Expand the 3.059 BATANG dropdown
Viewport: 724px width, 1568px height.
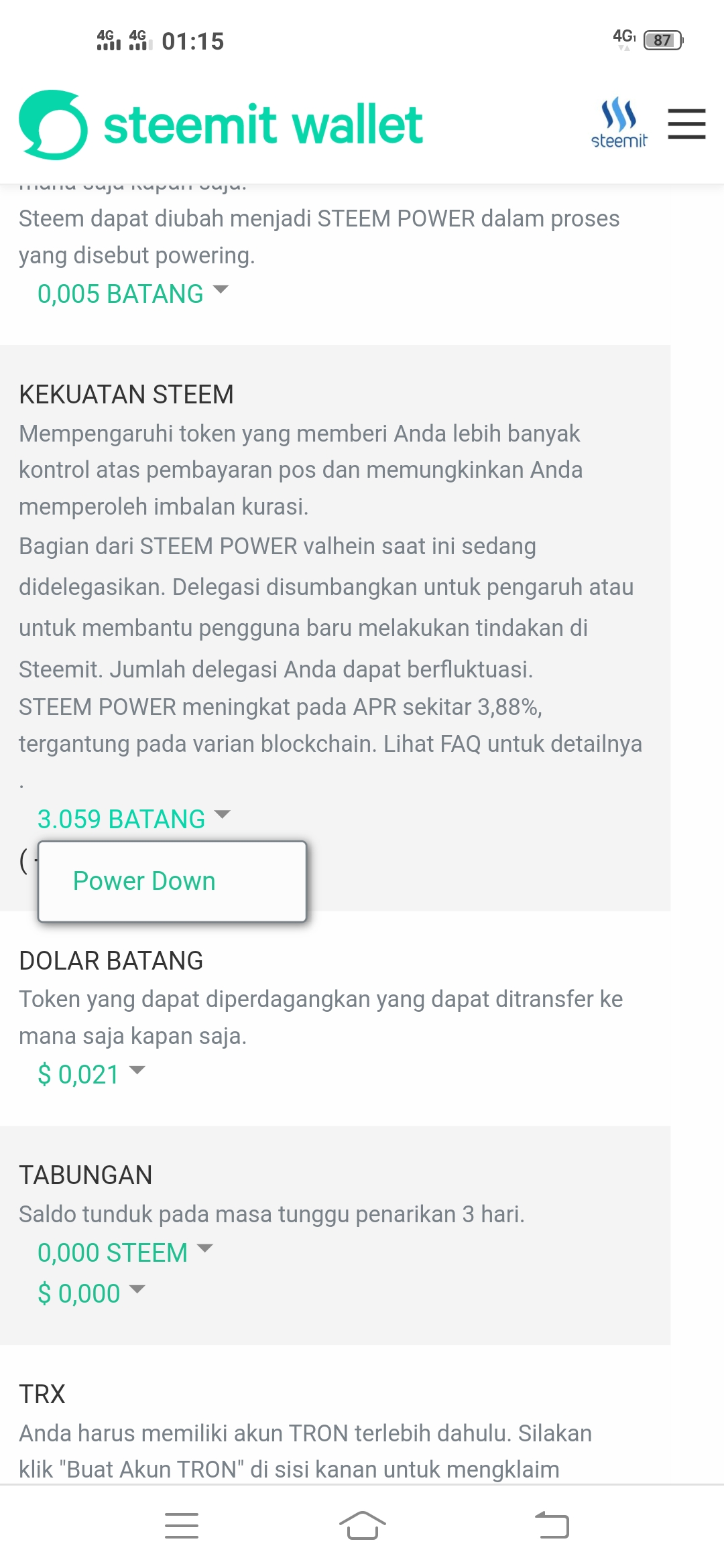(x=133, y=819)
